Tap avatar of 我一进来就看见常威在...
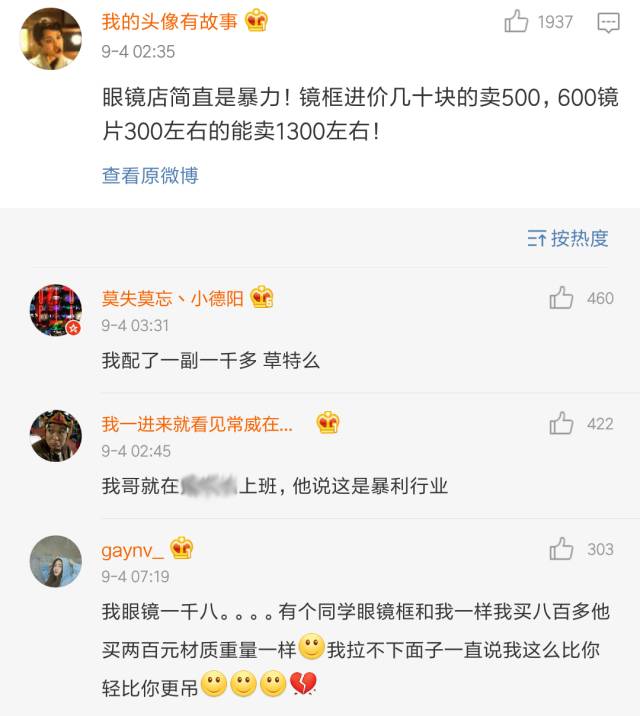Image resolution: width=640 pixels, height=716 pixels. [56, 435]
